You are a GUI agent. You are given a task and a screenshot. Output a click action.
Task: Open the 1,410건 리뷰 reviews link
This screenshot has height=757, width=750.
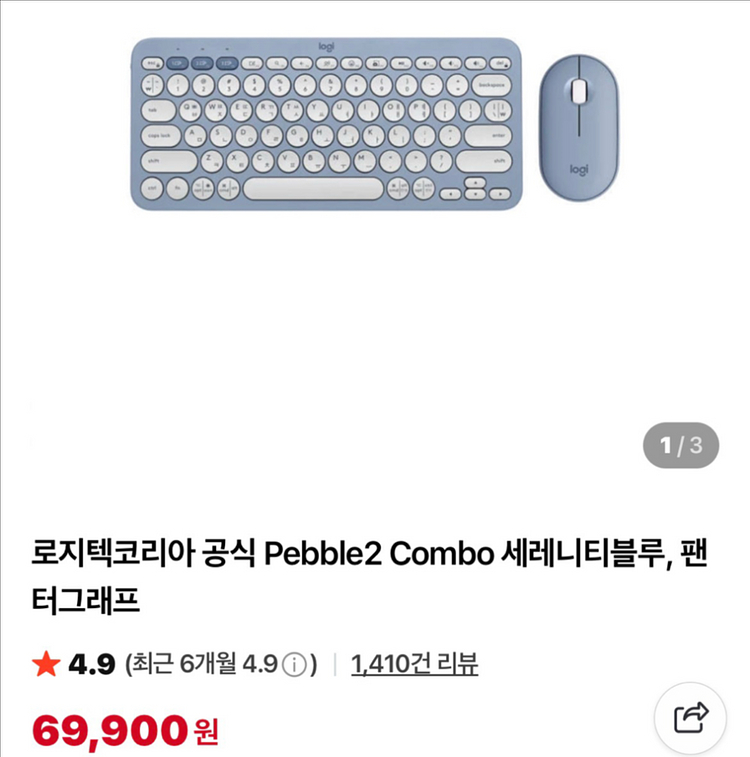tap(414, 664)
